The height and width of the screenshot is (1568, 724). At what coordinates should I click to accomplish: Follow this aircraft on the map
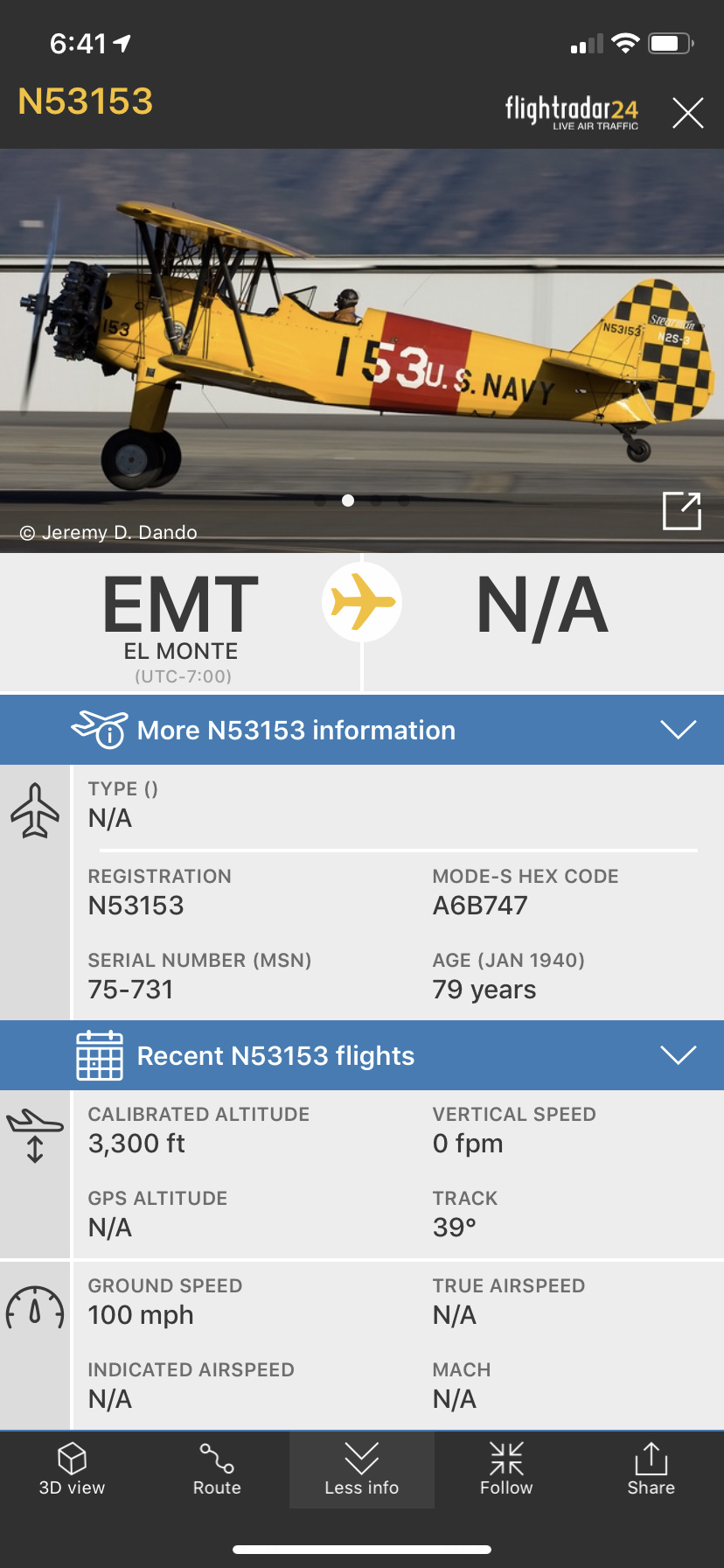coord(506,1470)
